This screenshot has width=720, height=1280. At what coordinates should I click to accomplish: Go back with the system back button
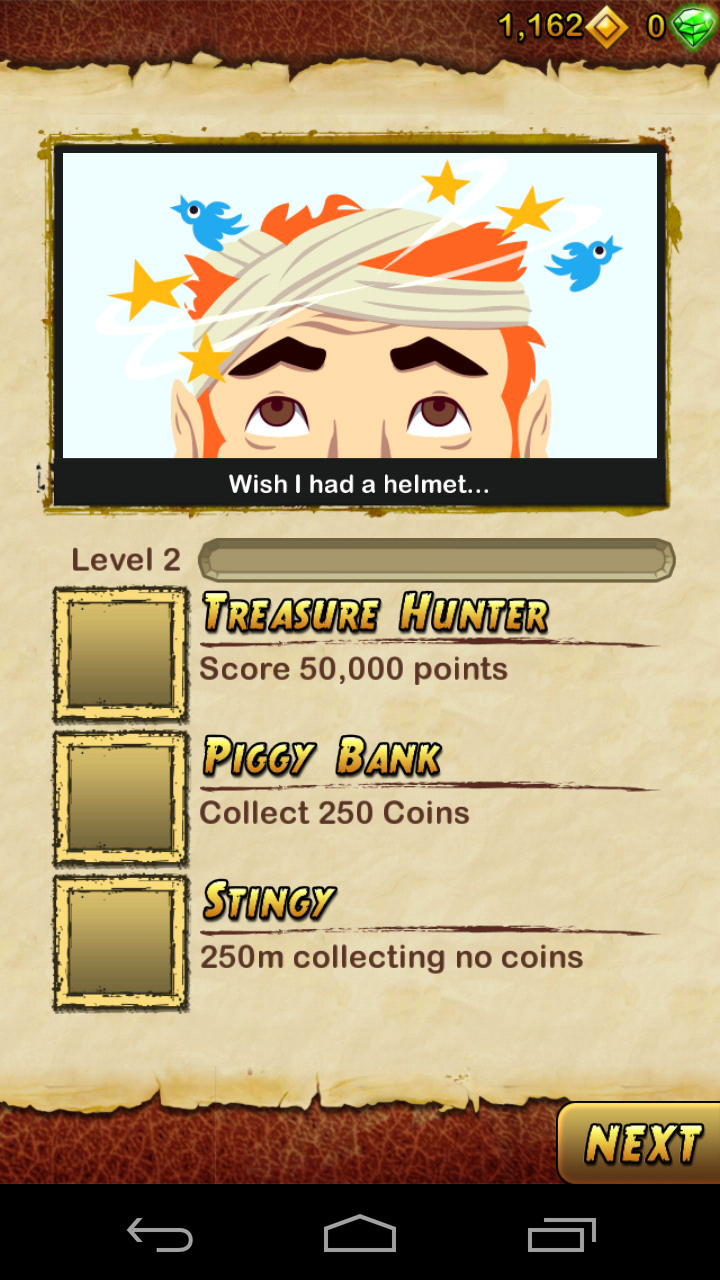(x=160, y=1234)
